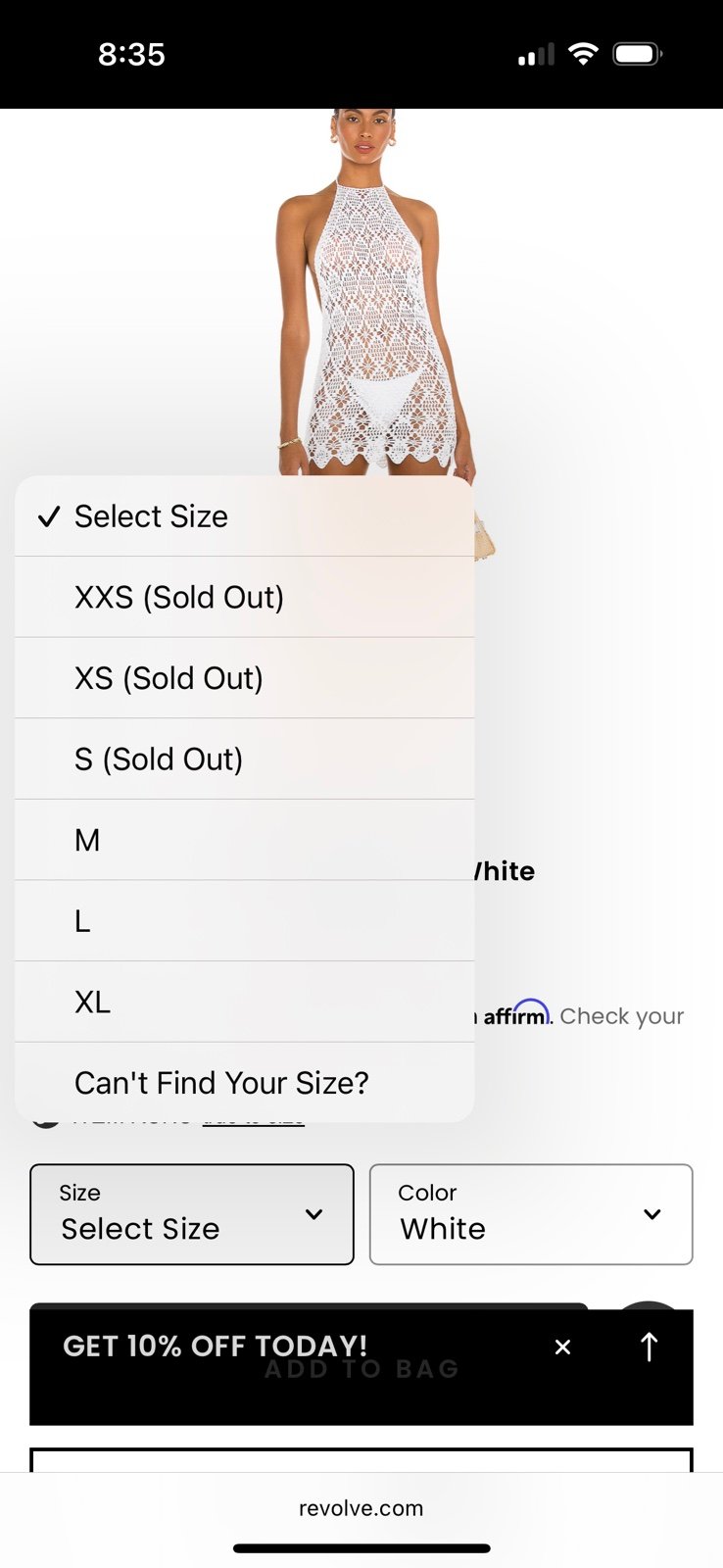723x1568 pixels.
Task: Select XS (Sold Out) entry
Action: click(x=245, y=678)
